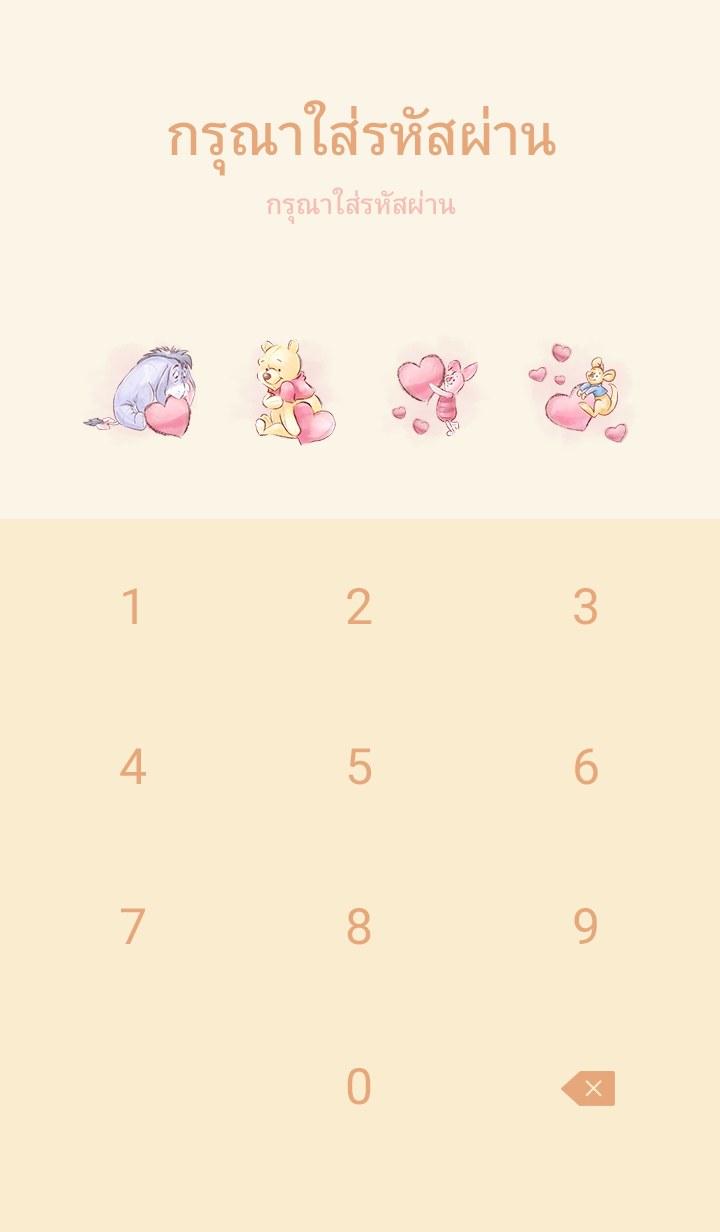Enter digit 0 on the keypad
Screen dimensions: 720x1232
point(359,1087)
